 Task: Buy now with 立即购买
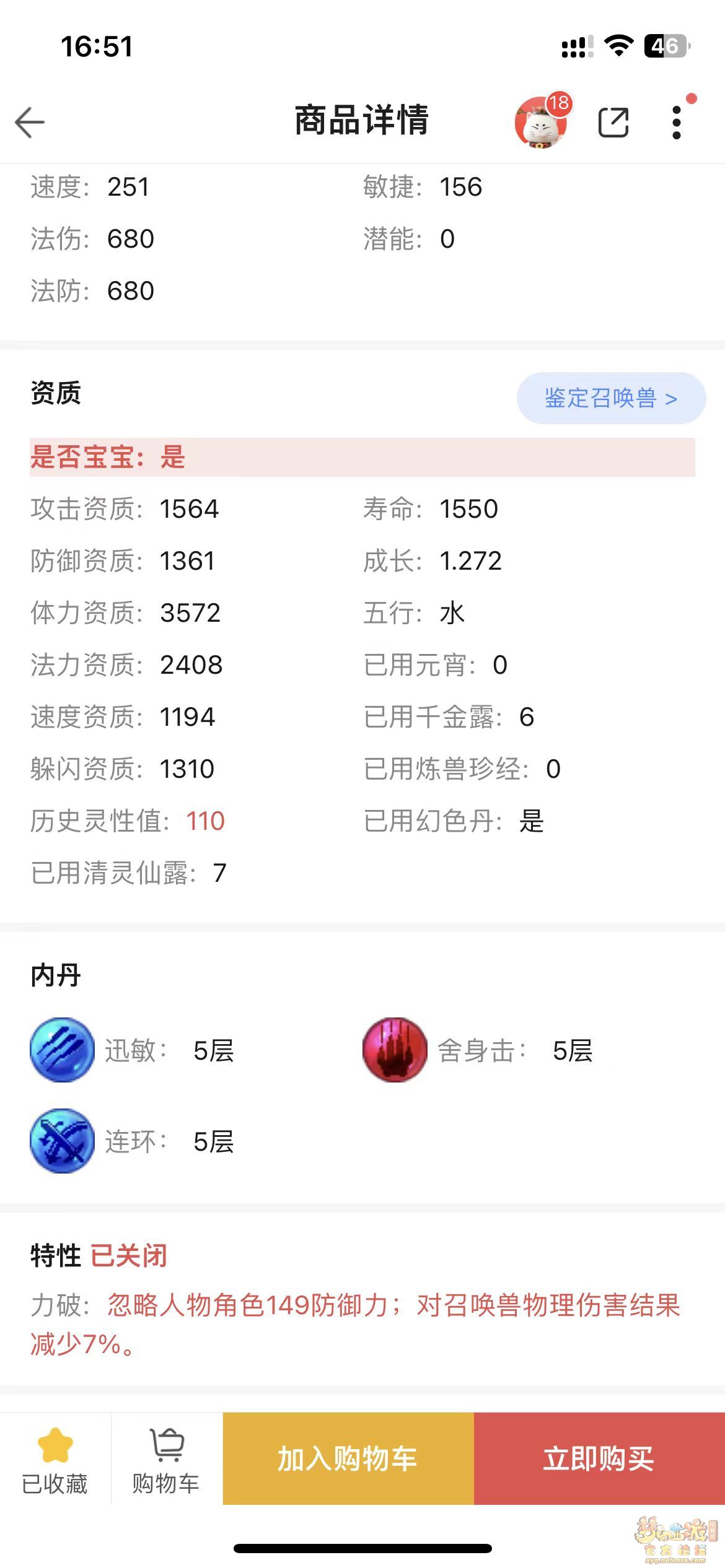click(599, 1459)
